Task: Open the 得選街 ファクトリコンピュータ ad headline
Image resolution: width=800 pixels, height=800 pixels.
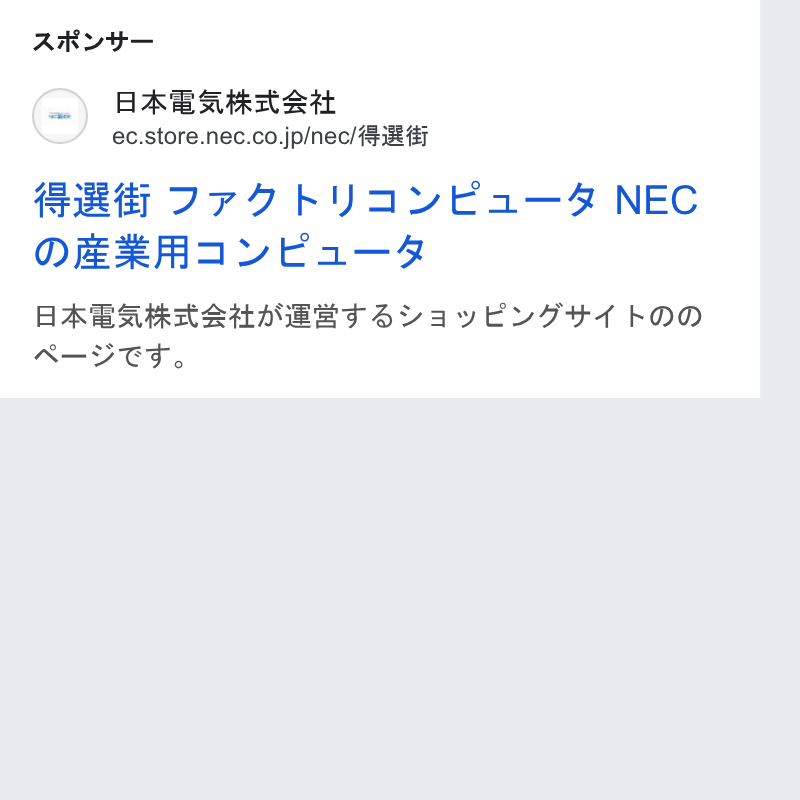Action: tap(365, 226)
